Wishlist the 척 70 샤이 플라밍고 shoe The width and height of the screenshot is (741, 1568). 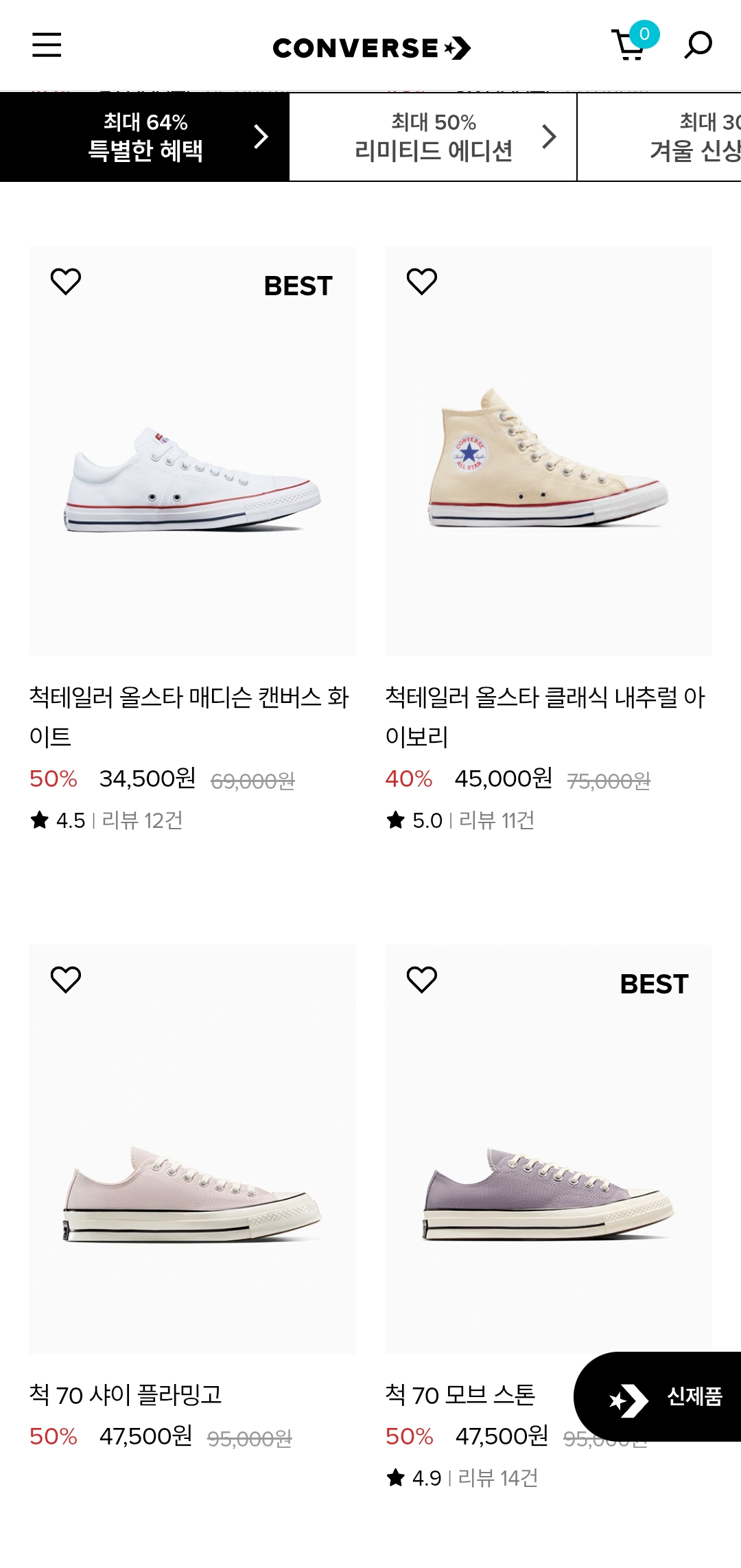pyautogui.click(x=66, y=980)
